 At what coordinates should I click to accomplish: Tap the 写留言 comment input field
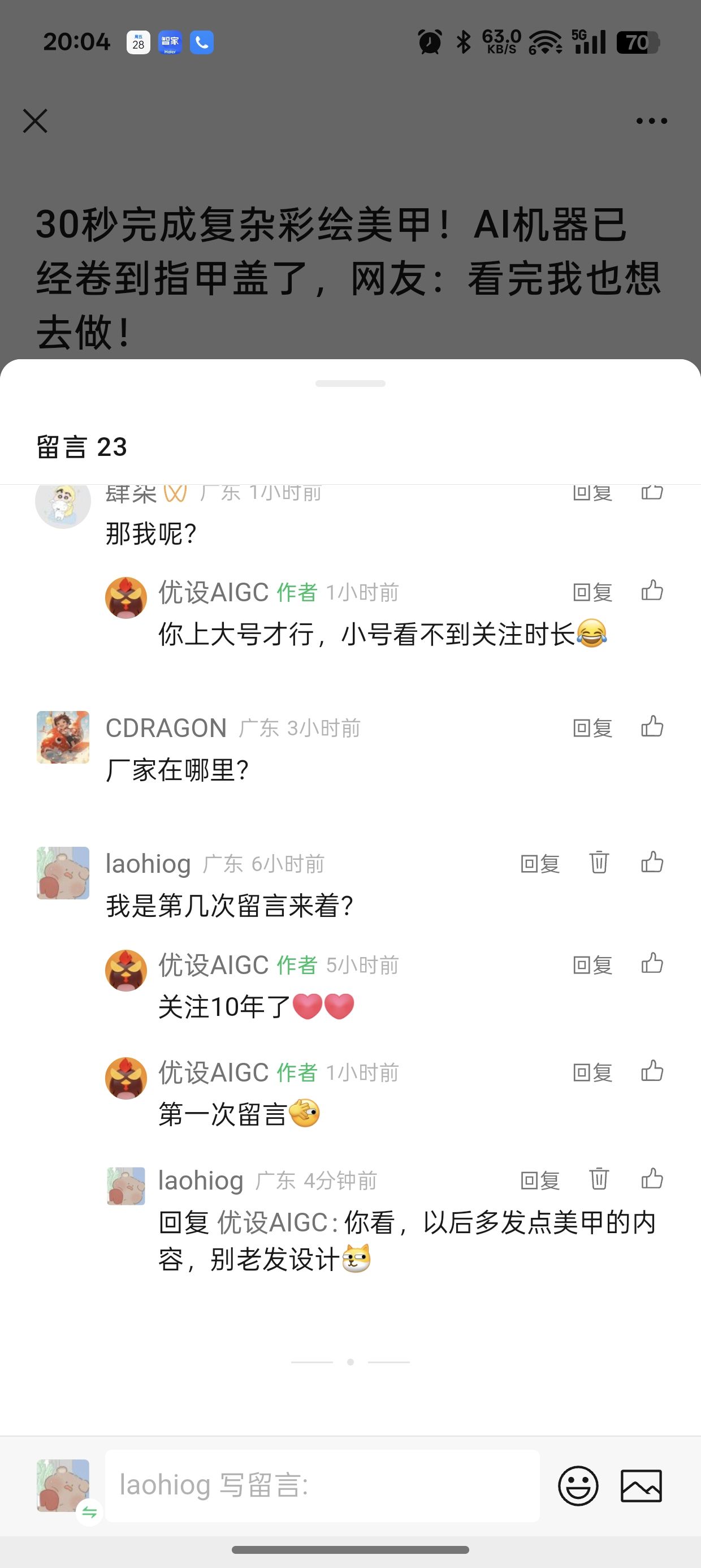tap(322, 1485)
